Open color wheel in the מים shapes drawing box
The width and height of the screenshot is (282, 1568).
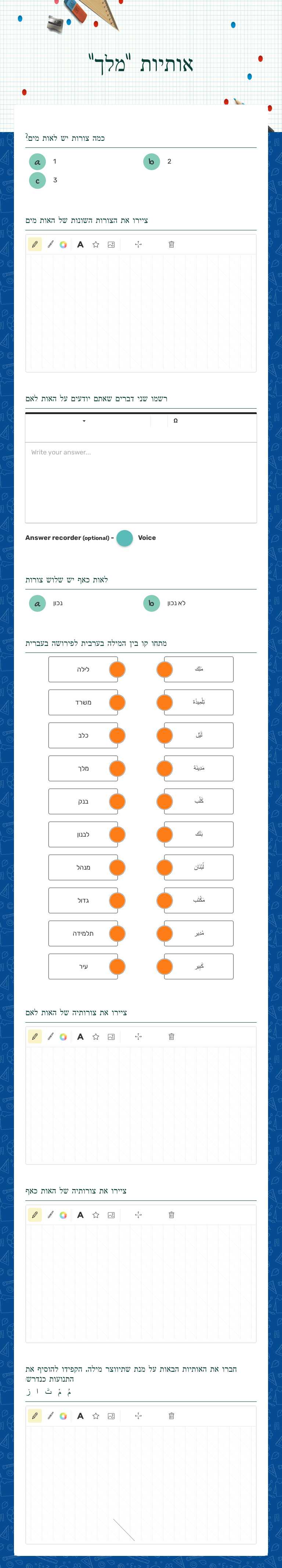(x=64, y=244)
